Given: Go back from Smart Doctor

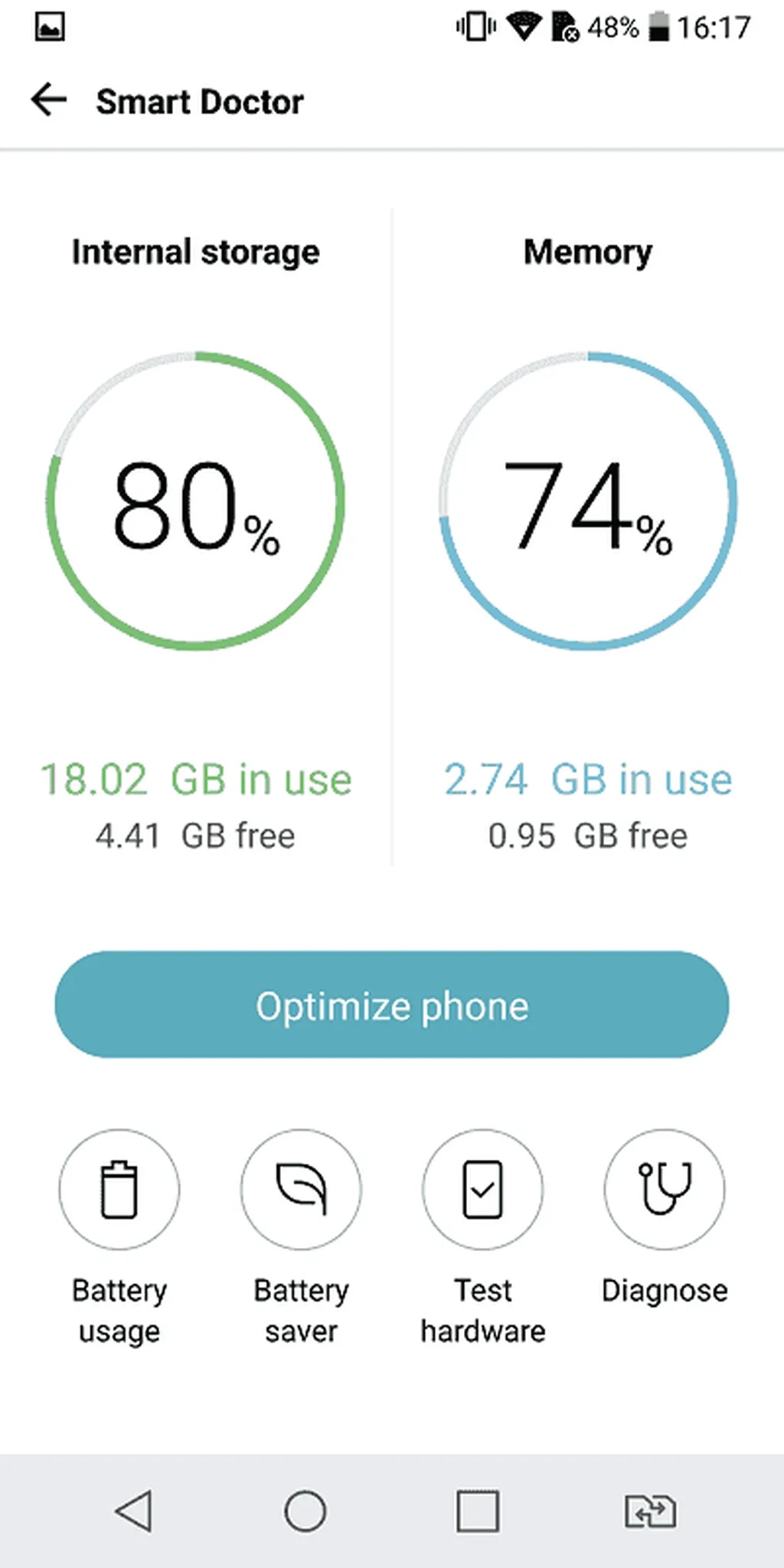Looking at the screenshot, I should click(x=49, y=100).
